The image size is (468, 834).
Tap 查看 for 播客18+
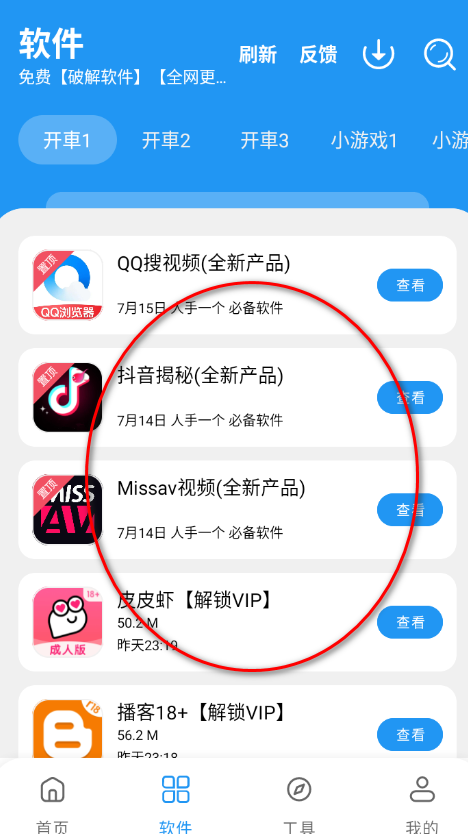point(410,735)
